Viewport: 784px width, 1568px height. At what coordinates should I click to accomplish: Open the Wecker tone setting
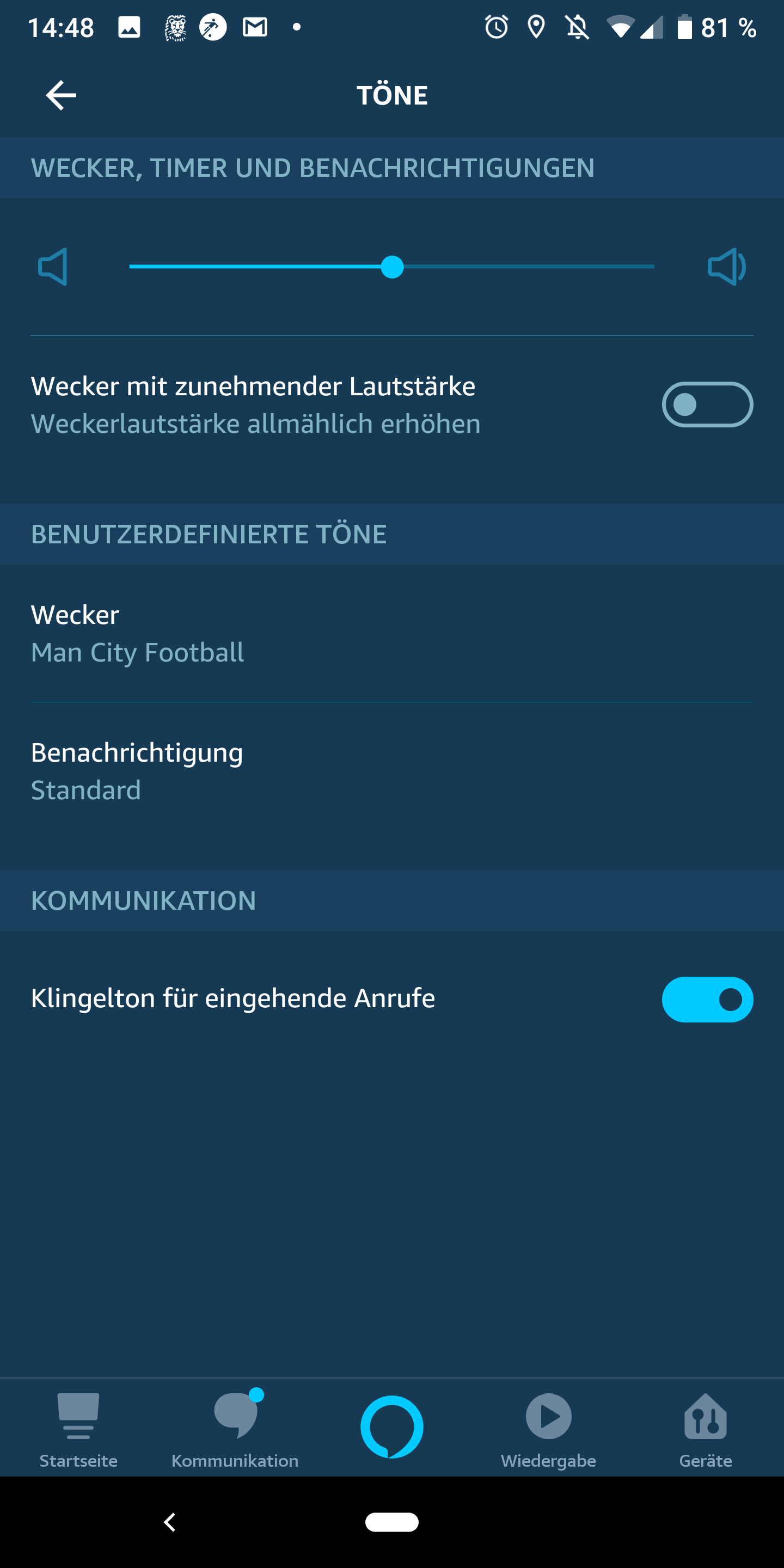point(392,634)
